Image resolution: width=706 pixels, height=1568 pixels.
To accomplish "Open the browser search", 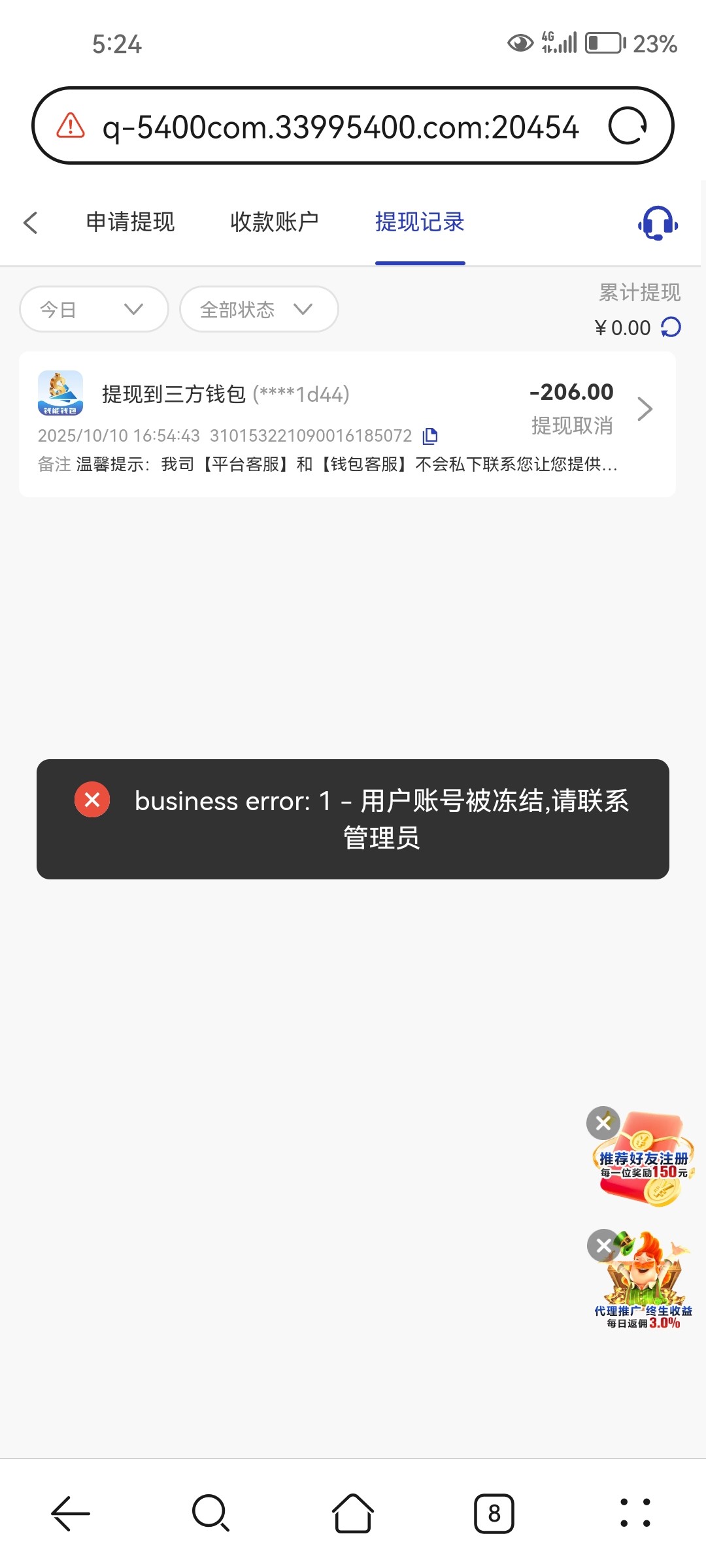I will pos(210,1513).
